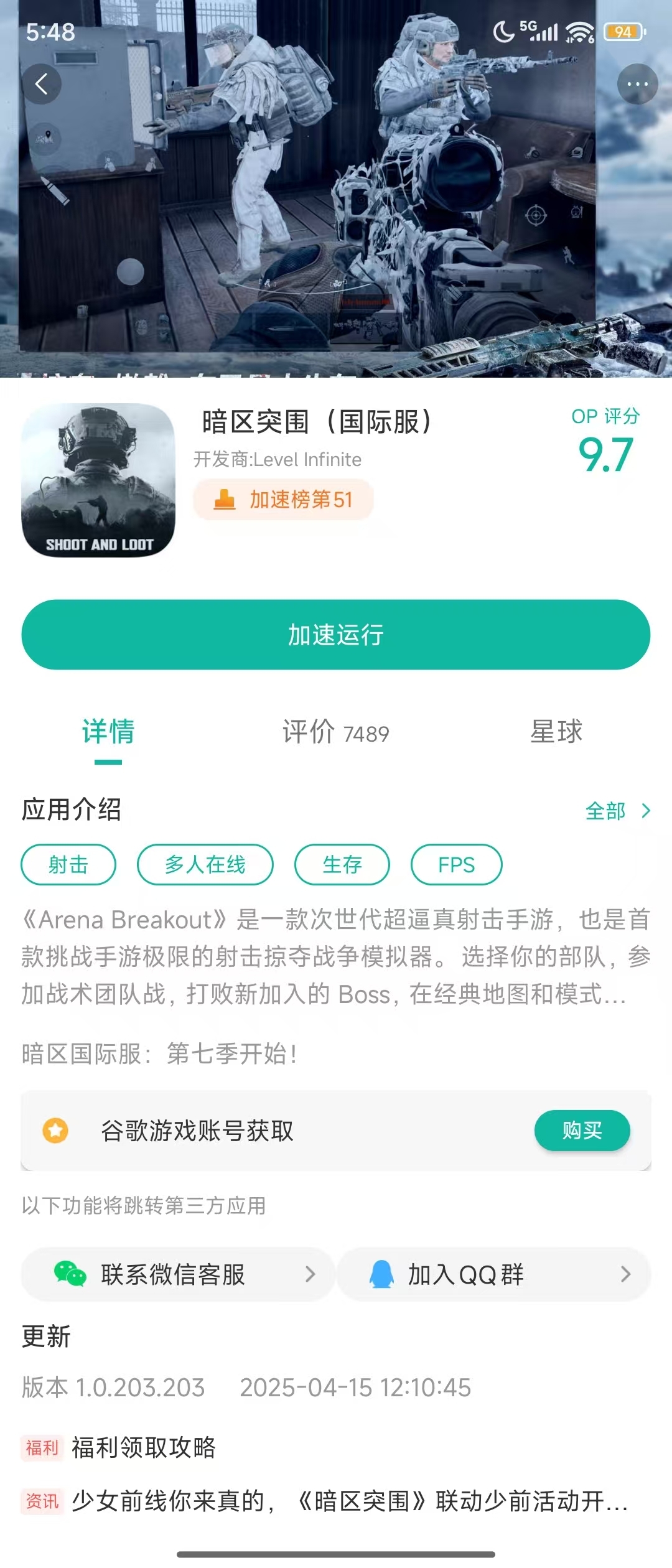Select the 射击 tag chip
672x1568 pixels.
(68, 864)
